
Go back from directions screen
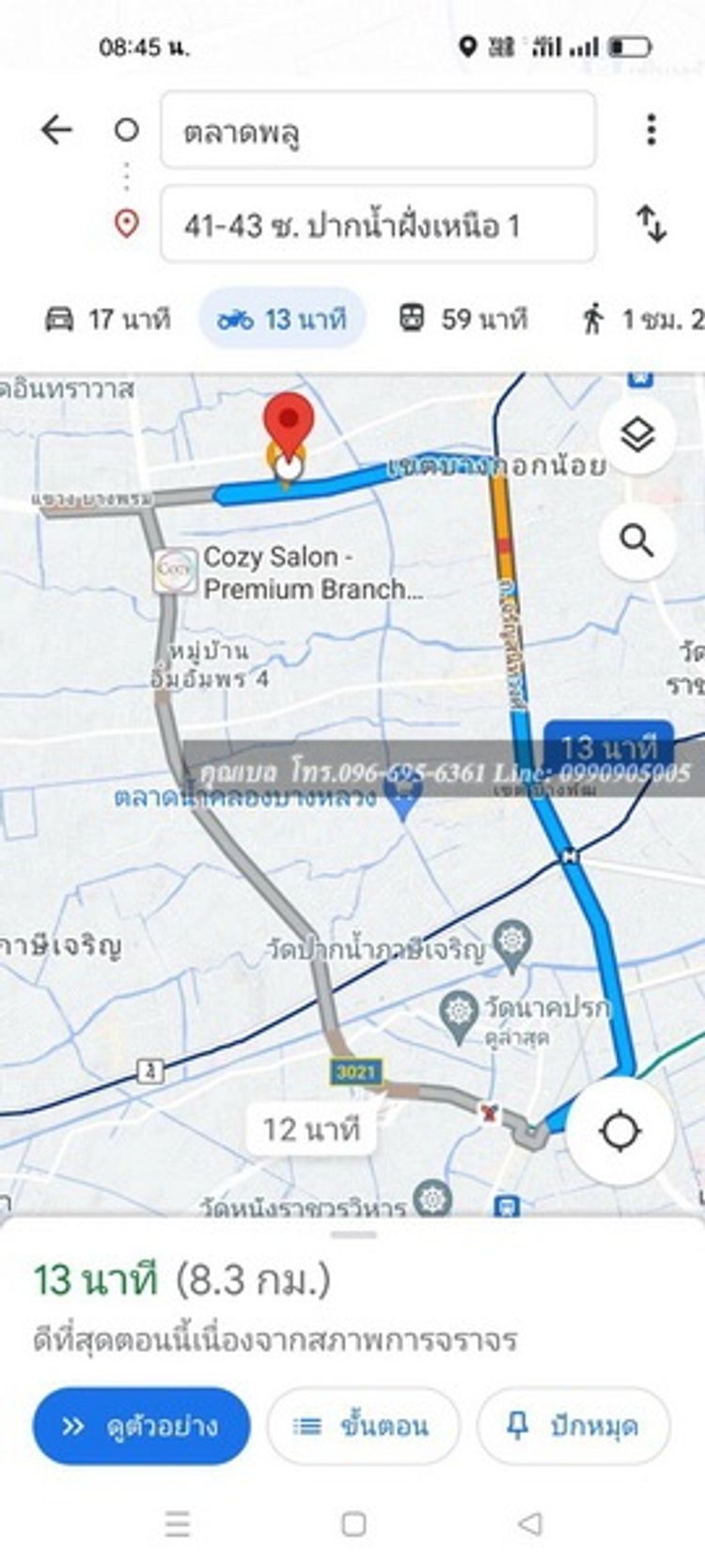[56, 130]
